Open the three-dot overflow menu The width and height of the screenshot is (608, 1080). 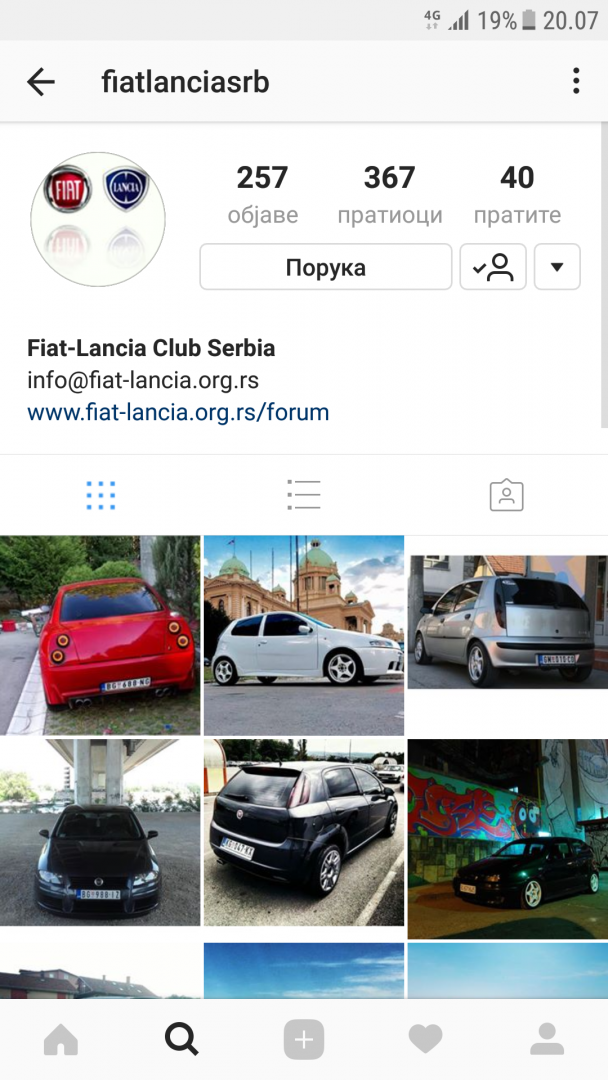coord(576,81)
